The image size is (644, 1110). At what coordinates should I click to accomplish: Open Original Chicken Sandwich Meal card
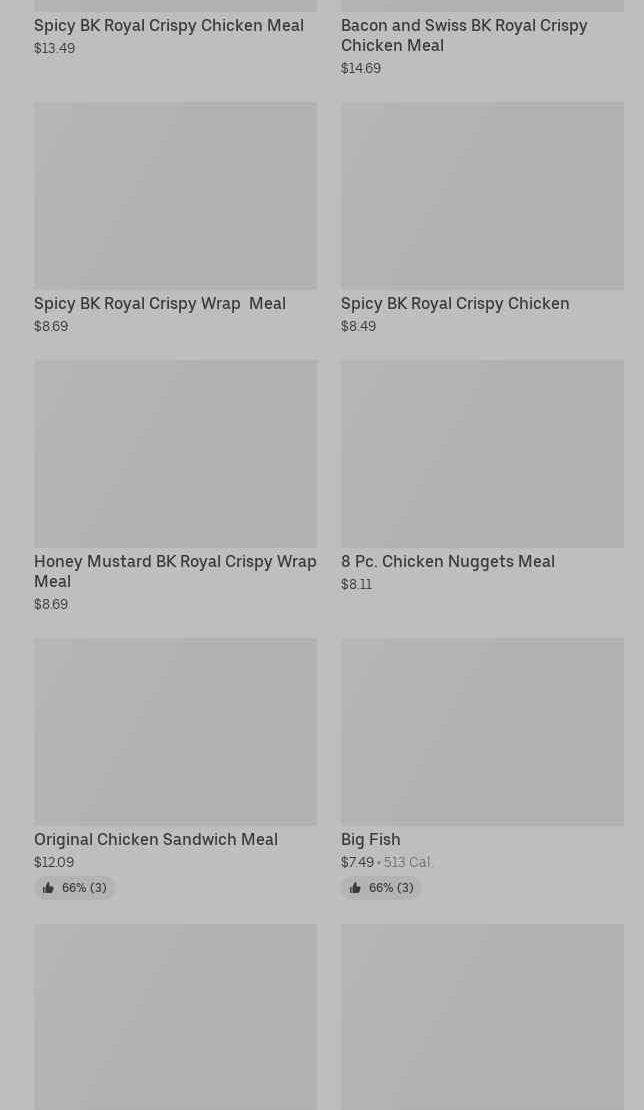176,769
